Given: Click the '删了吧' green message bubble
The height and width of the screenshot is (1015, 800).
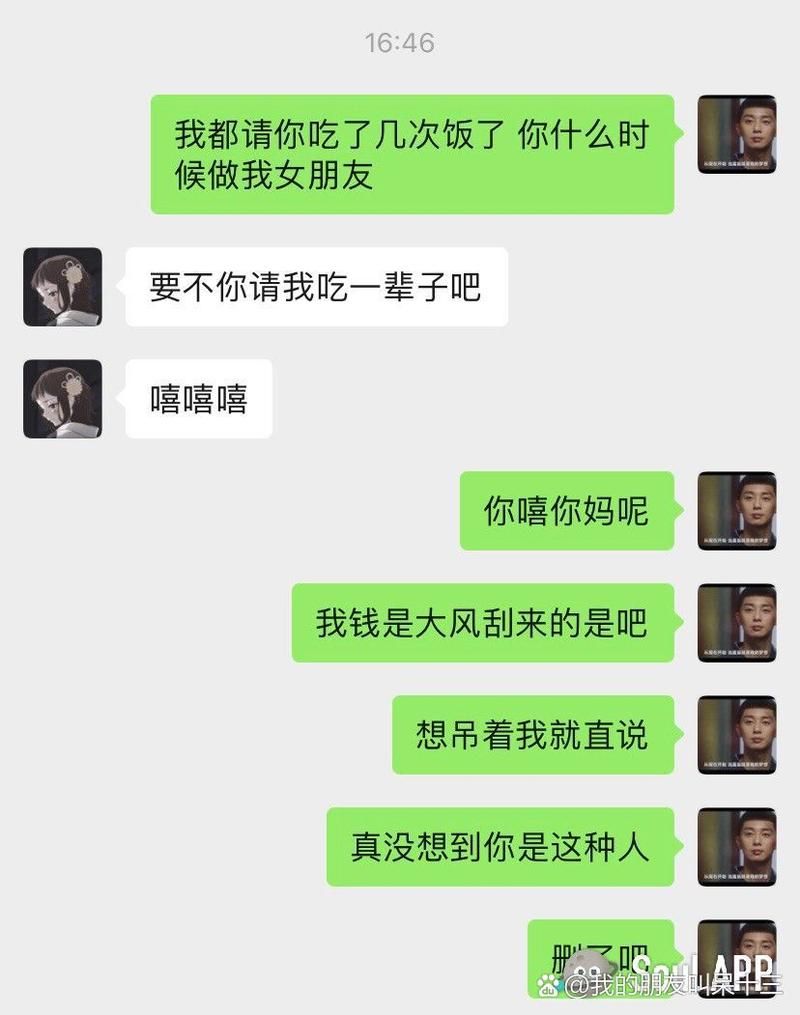Looking at the screenshot, I should (601, 955).
